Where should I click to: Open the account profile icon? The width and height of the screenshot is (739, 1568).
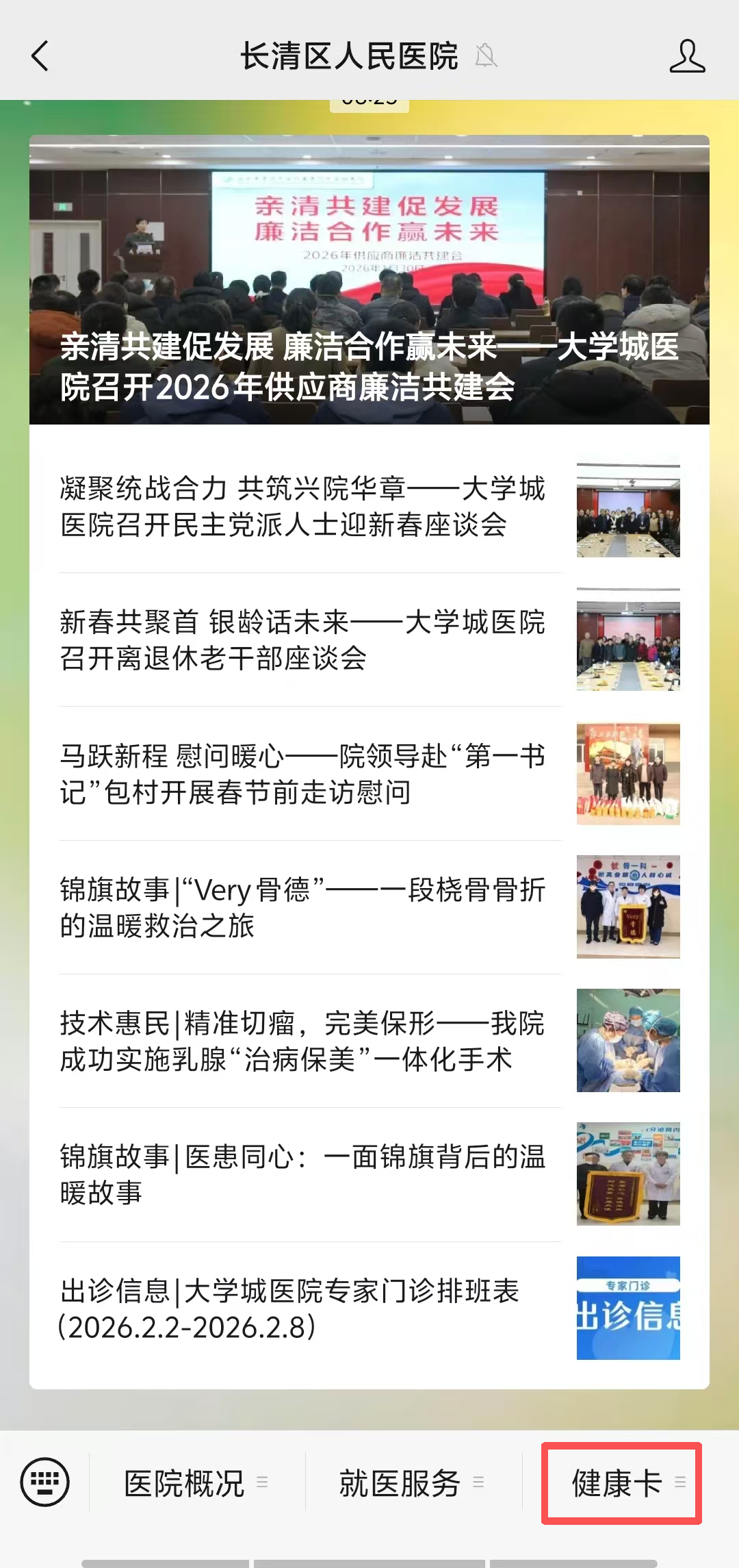(687, 56)
